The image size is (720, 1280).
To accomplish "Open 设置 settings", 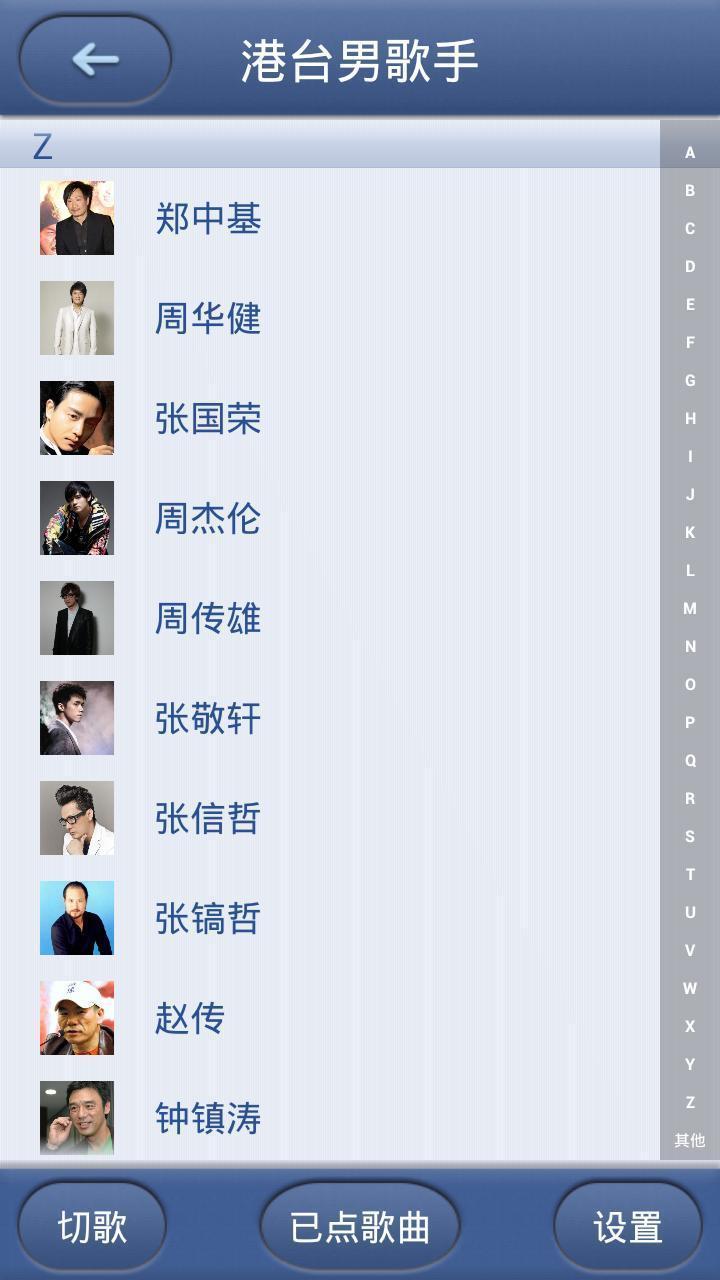I will [628, 1227].
